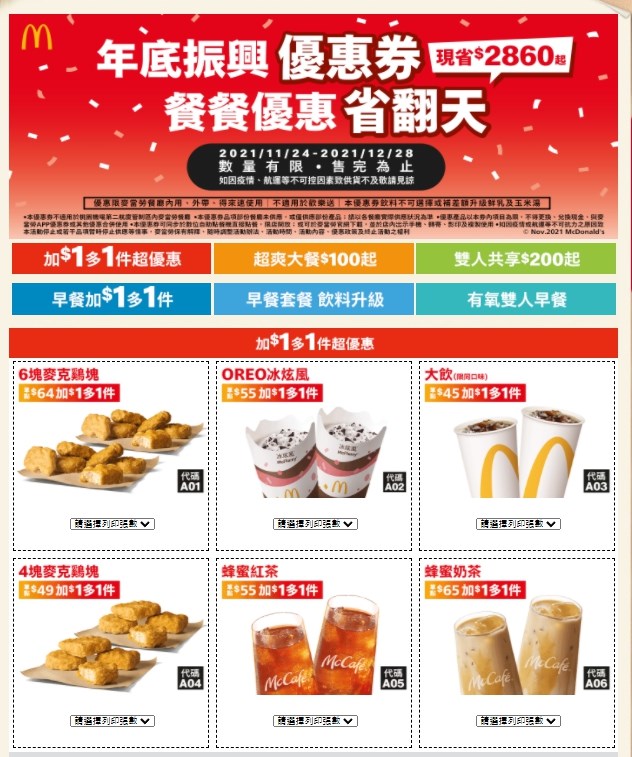
Task: Expand print count dropdown for 6塊麥克鷄塊
Action: 112,523
